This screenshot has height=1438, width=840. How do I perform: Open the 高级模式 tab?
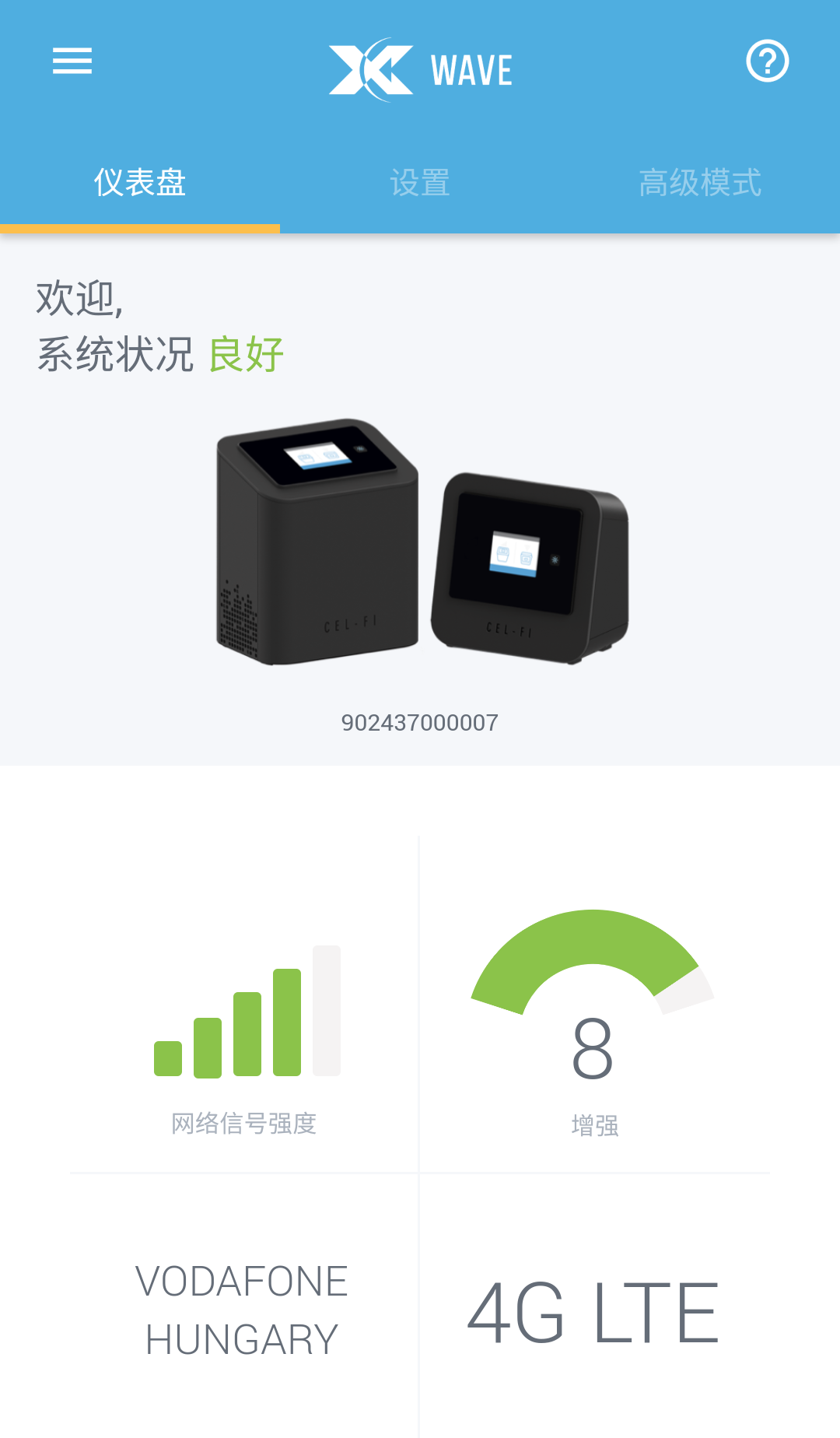click(699, 183)
